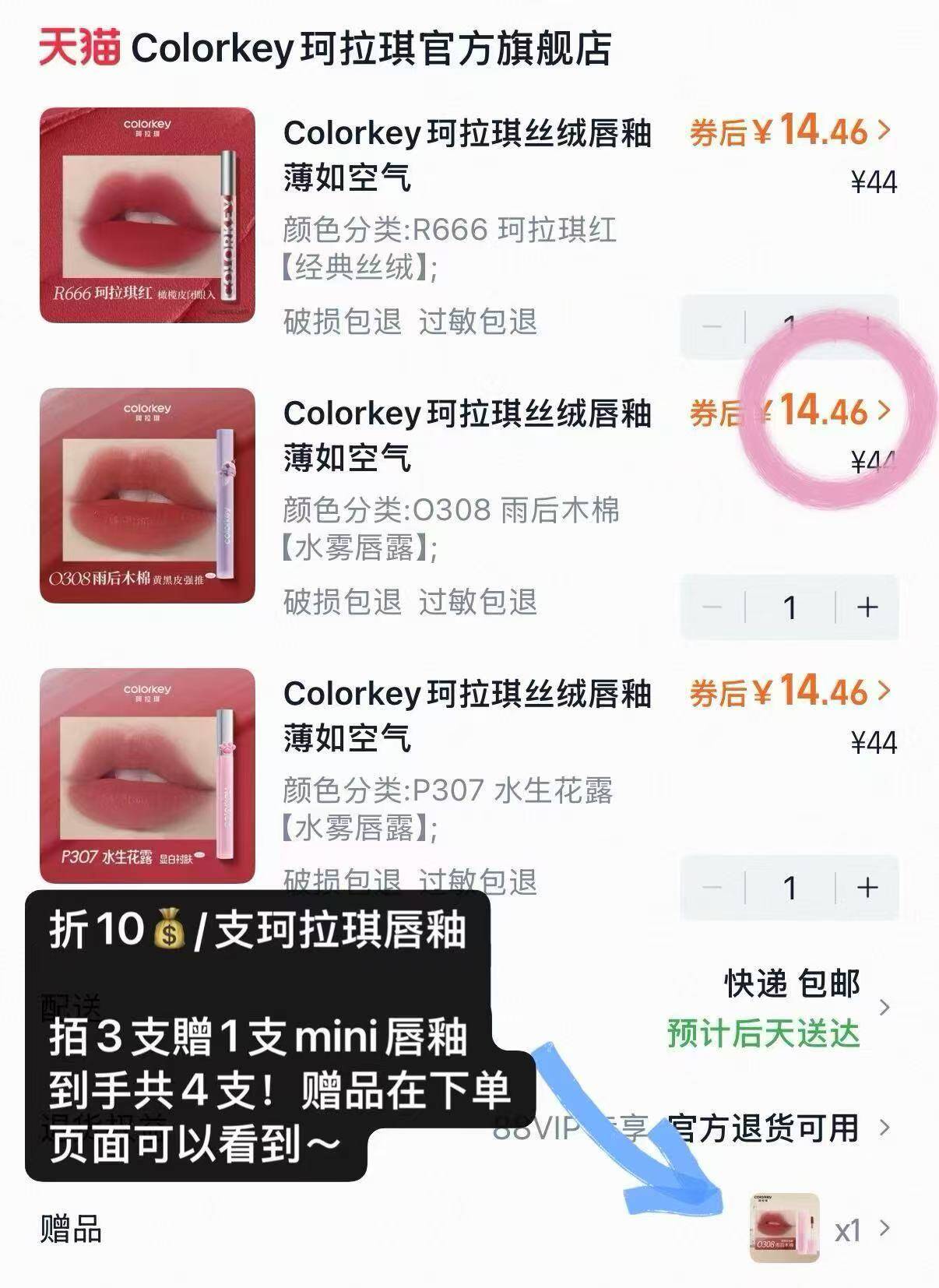939x1288 pixels.
Task: Increase quantity of O308 雨后木棉 lip glaze
Action: click(867, 607)
